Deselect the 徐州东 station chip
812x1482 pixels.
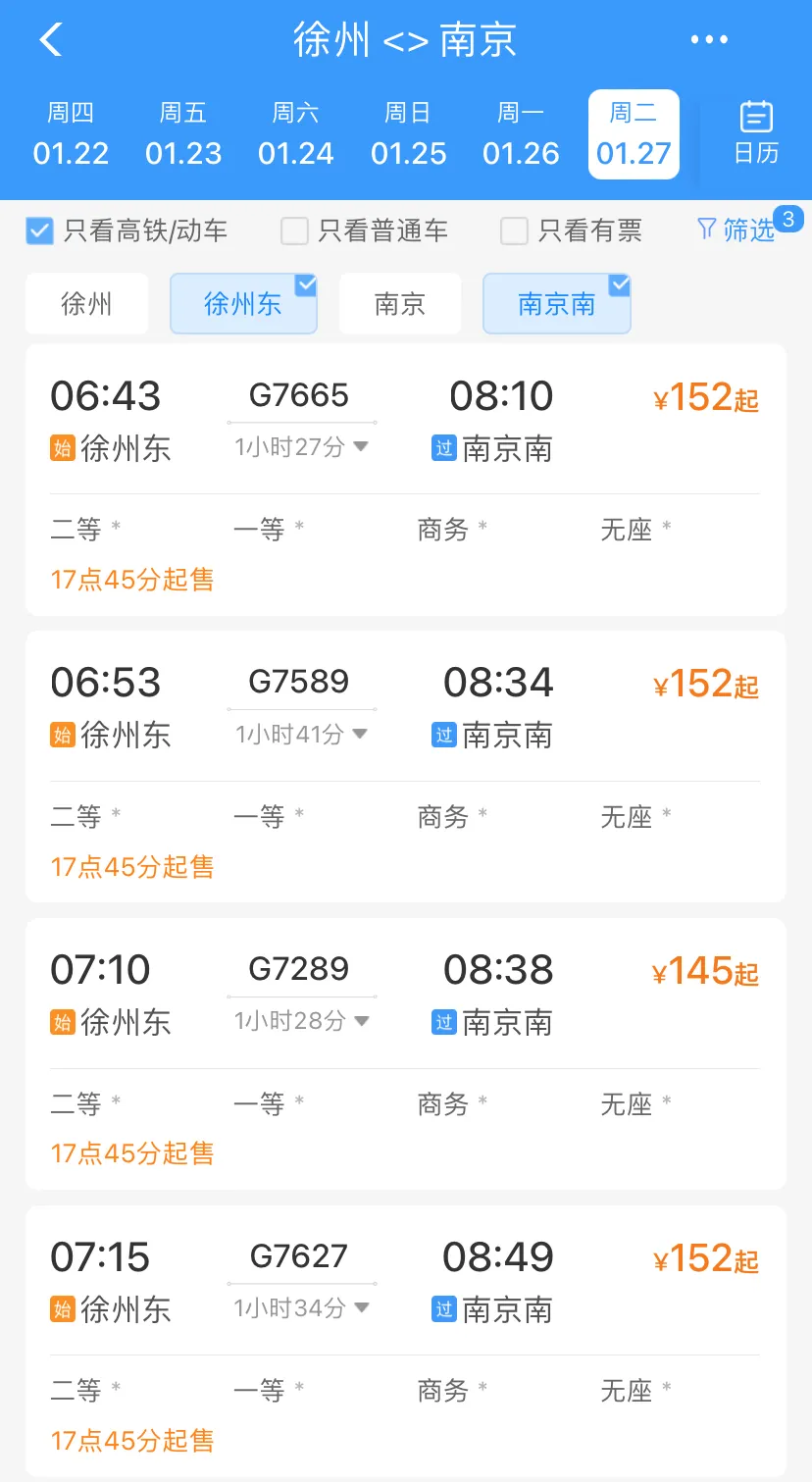(x=243, y=304)
